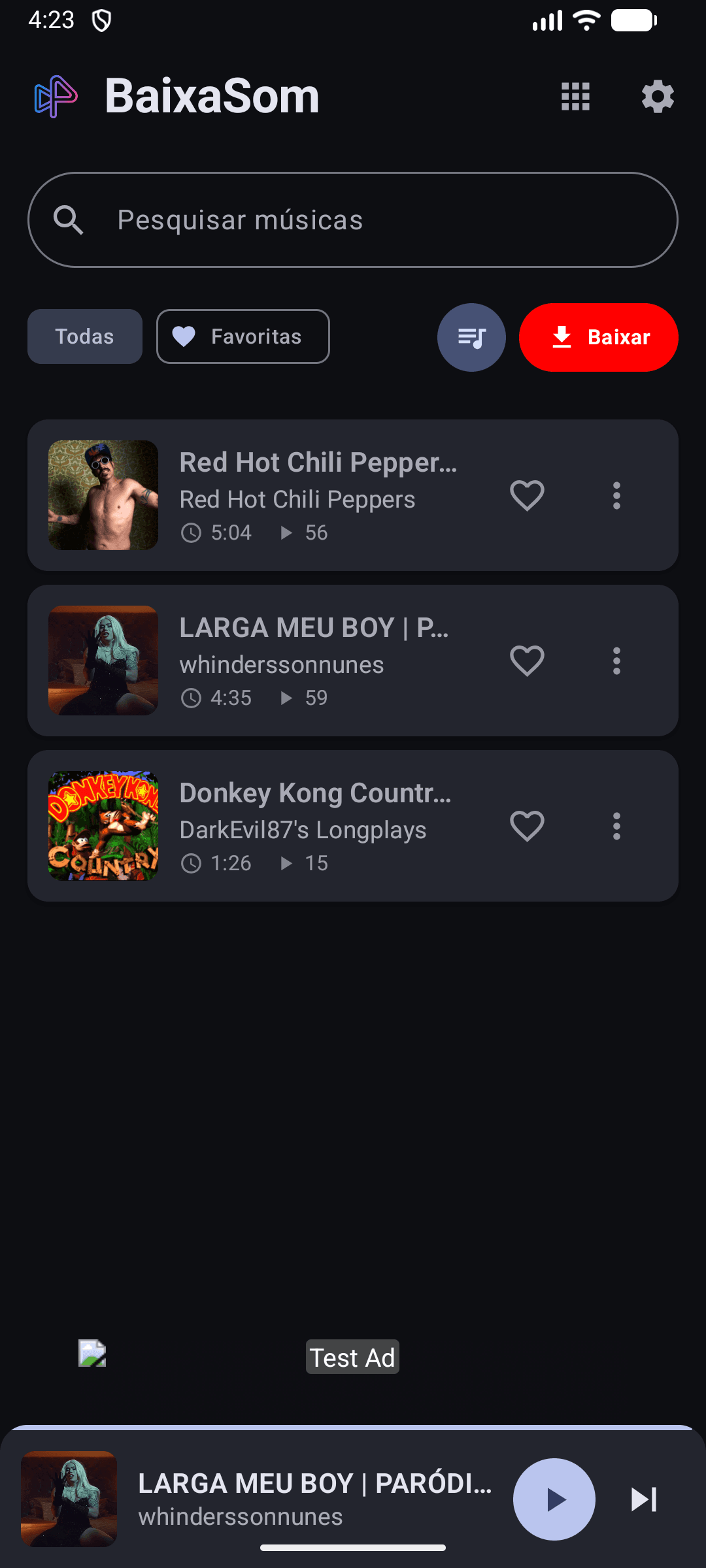The height and width of the screenshot is (1568, 706).
Task: Select the Todas filter tab
Action: (84, 336)
